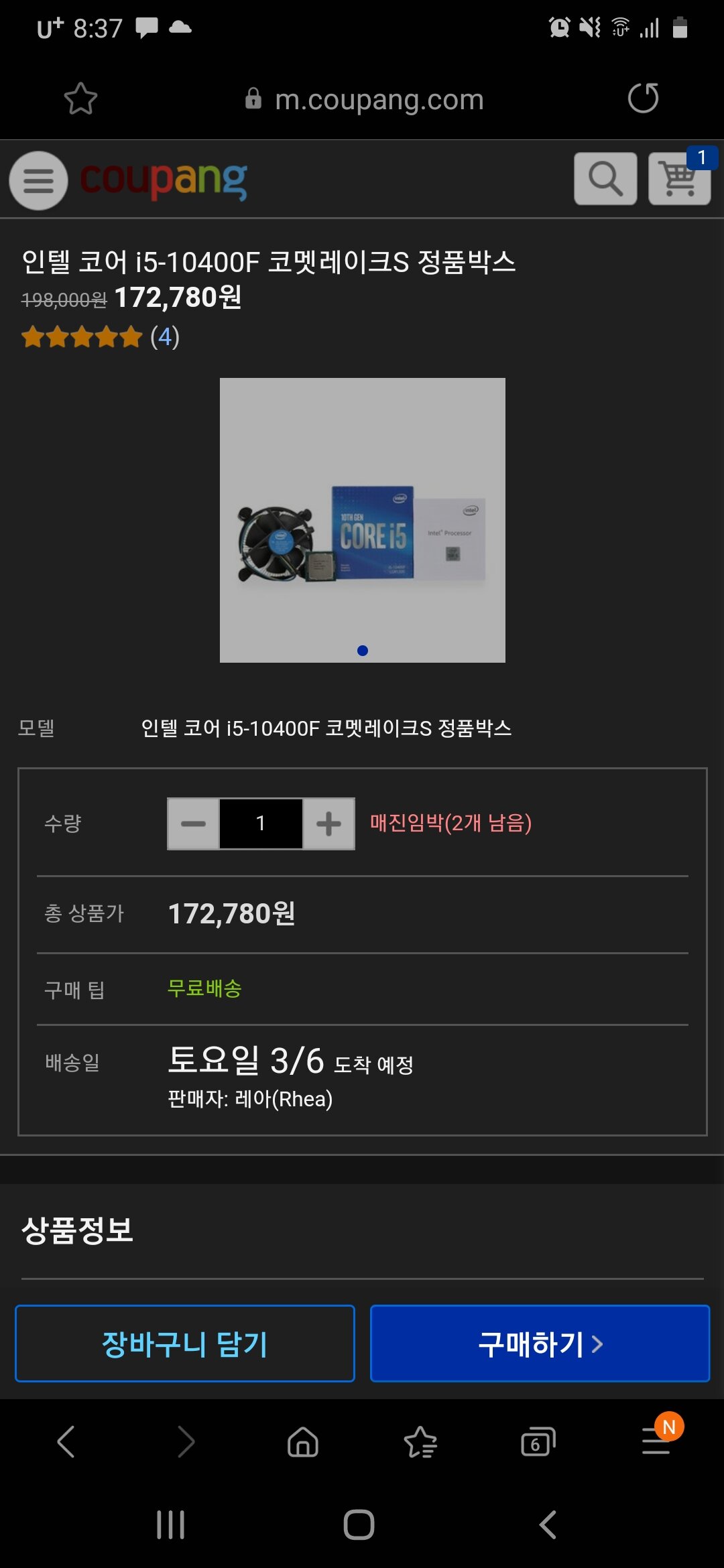Tap the m.coupang.com address bar
Image resolution: width=724 pixels, height=1568 pixels.
pos(364,100)
